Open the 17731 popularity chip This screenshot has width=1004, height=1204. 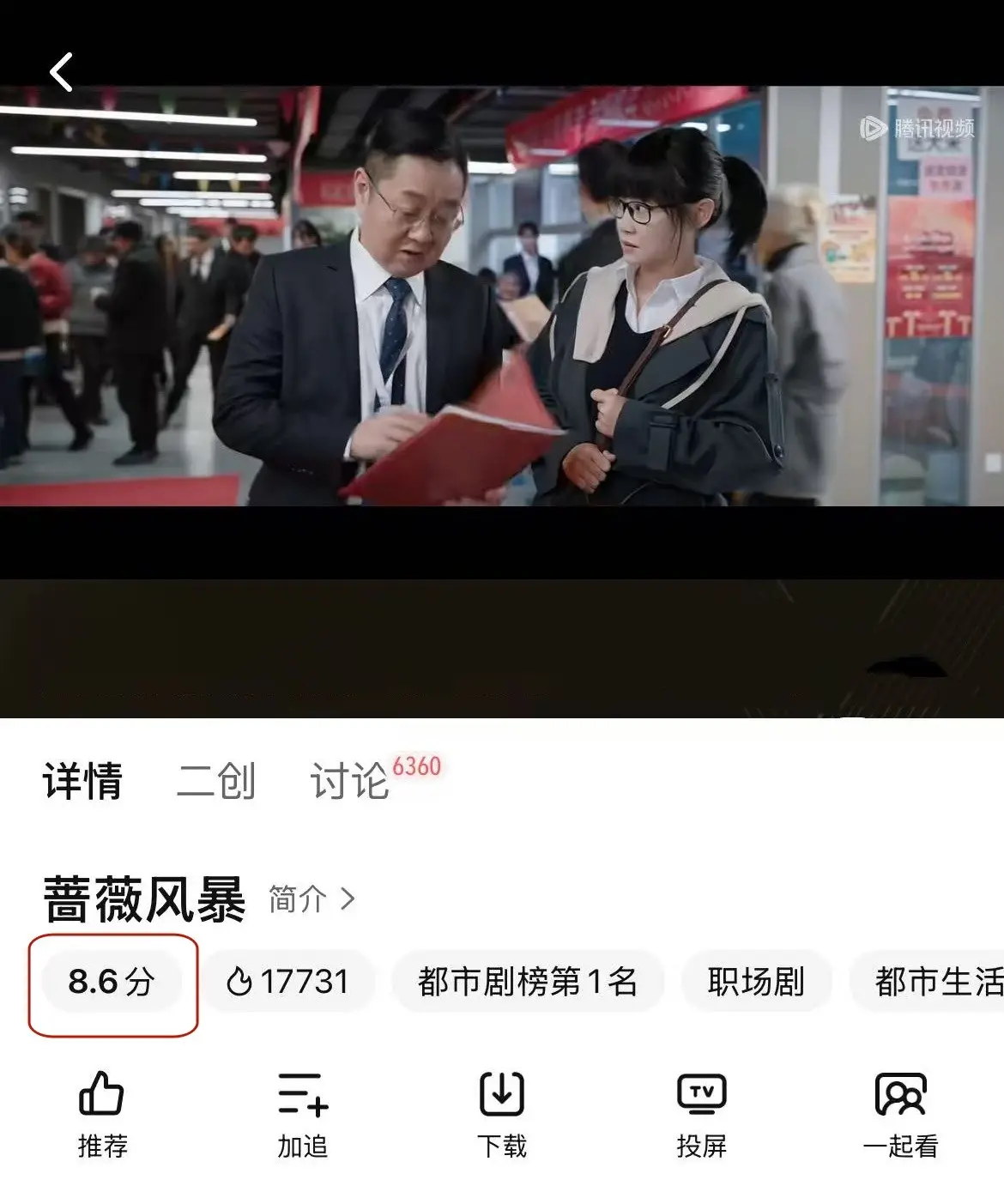pos(288,981)
